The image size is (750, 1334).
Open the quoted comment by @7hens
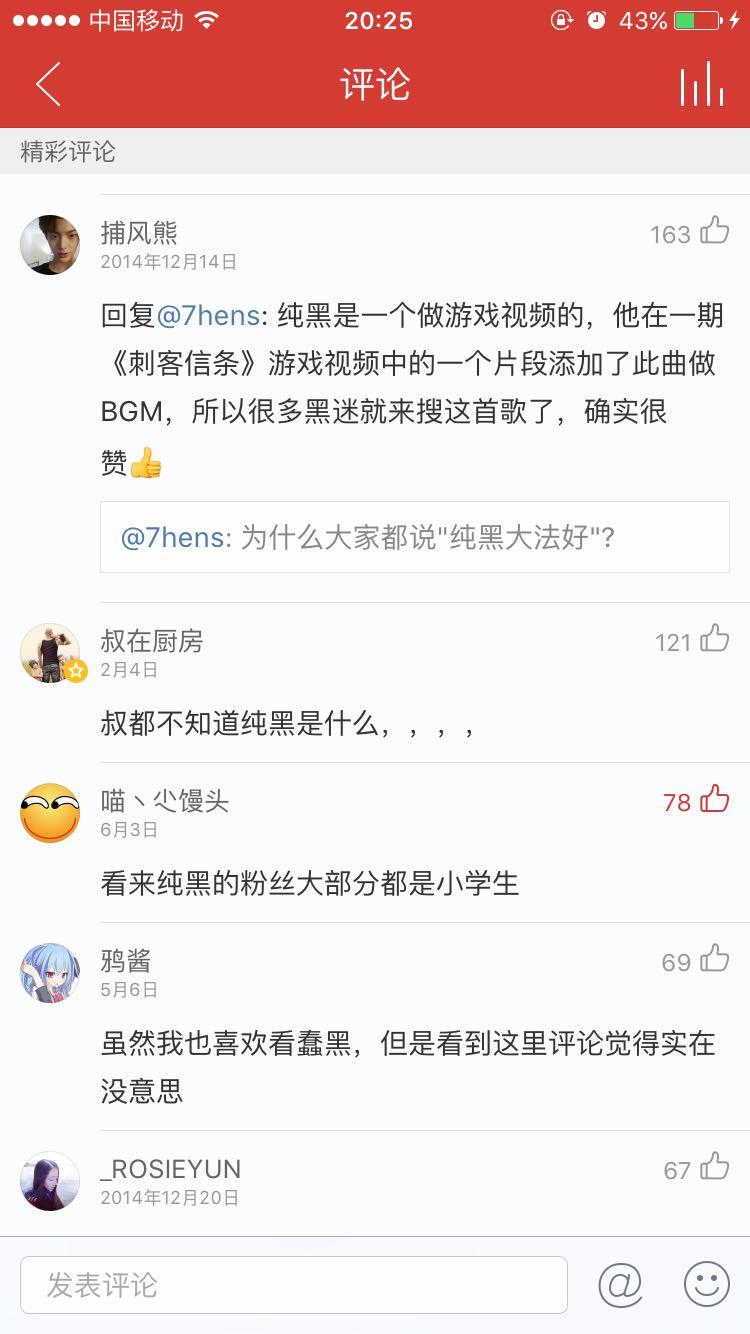[414, 538]
